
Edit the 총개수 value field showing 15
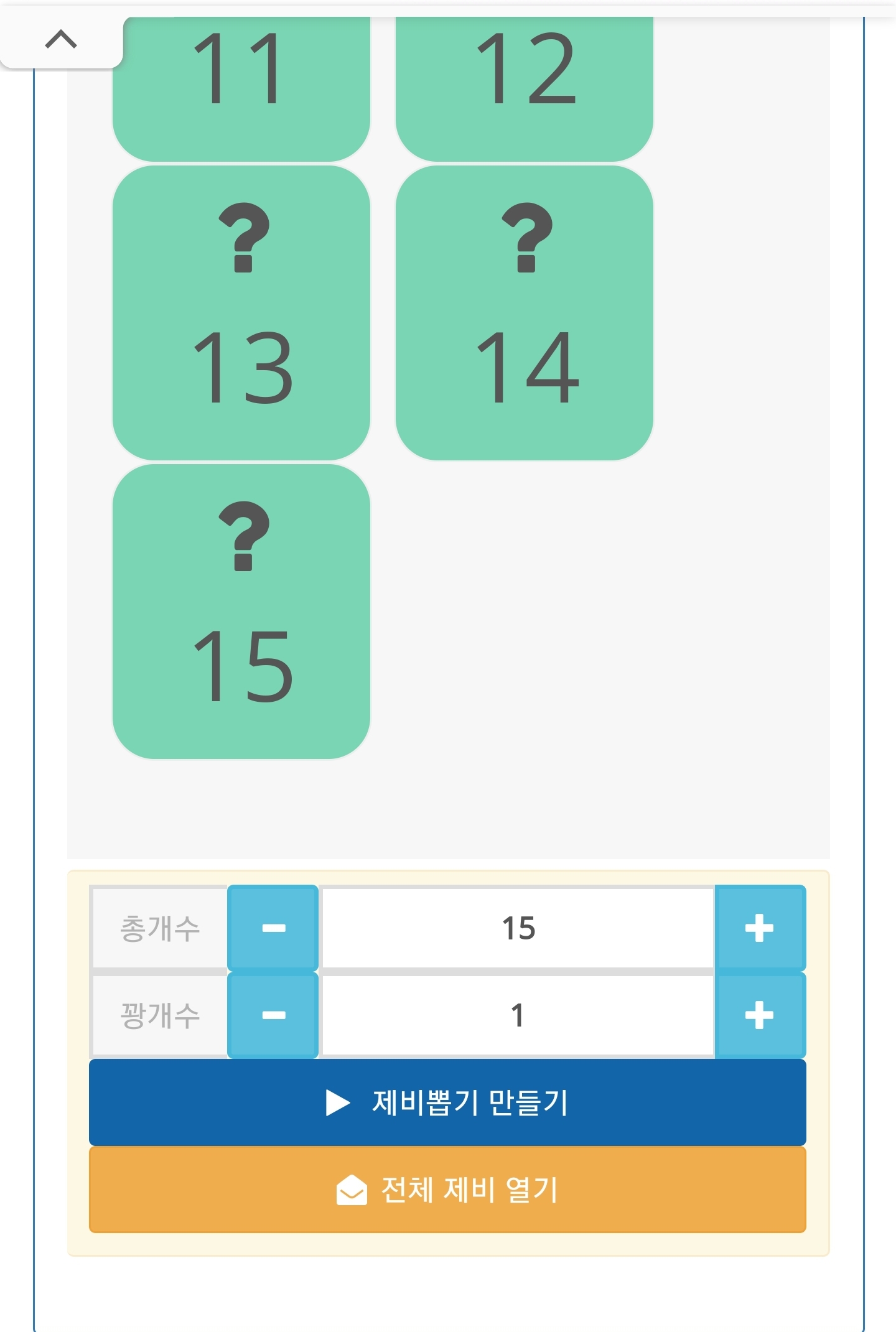(x=517, y=928)
